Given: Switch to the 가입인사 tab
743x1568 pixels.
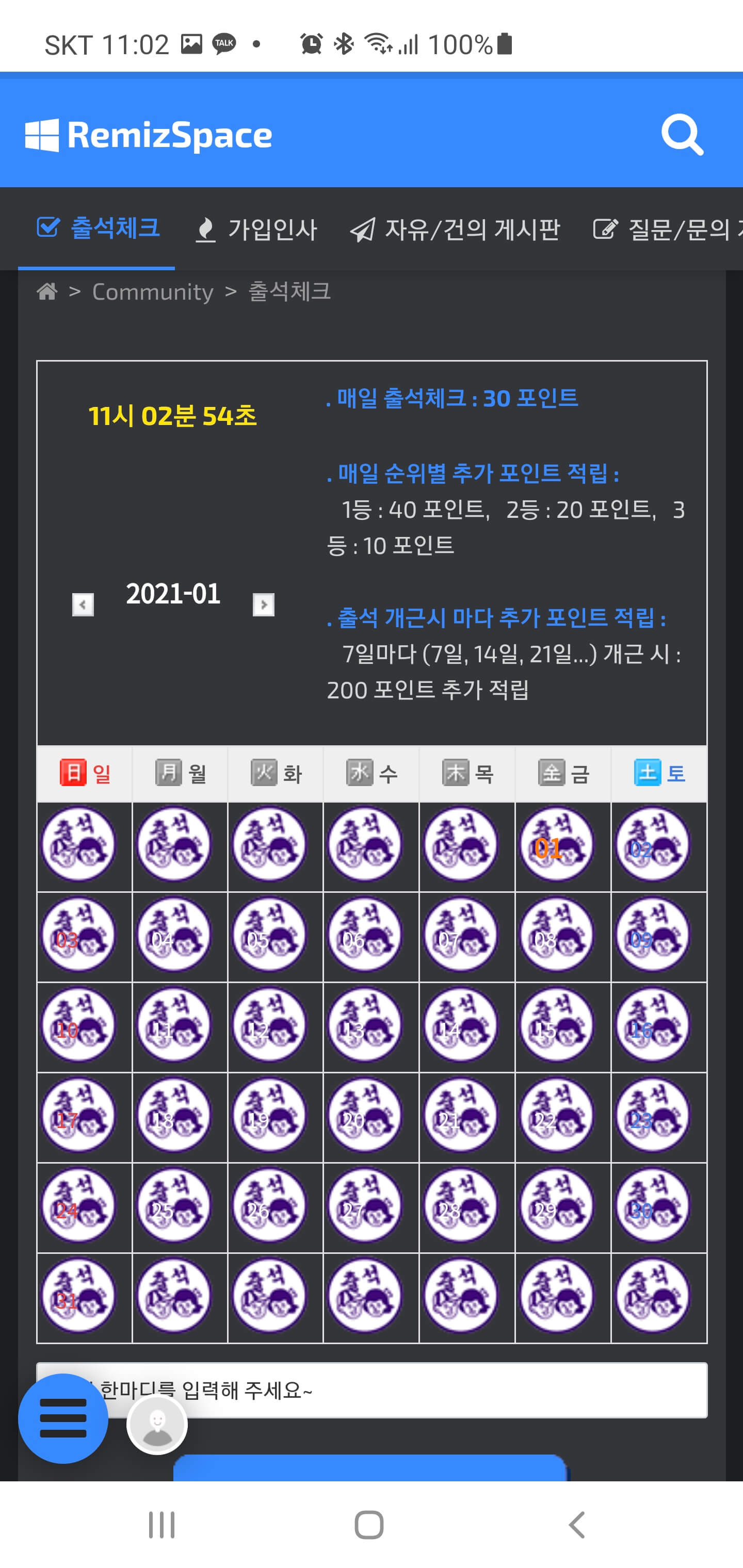Looking at the screenshot, I should click(256, 230).
